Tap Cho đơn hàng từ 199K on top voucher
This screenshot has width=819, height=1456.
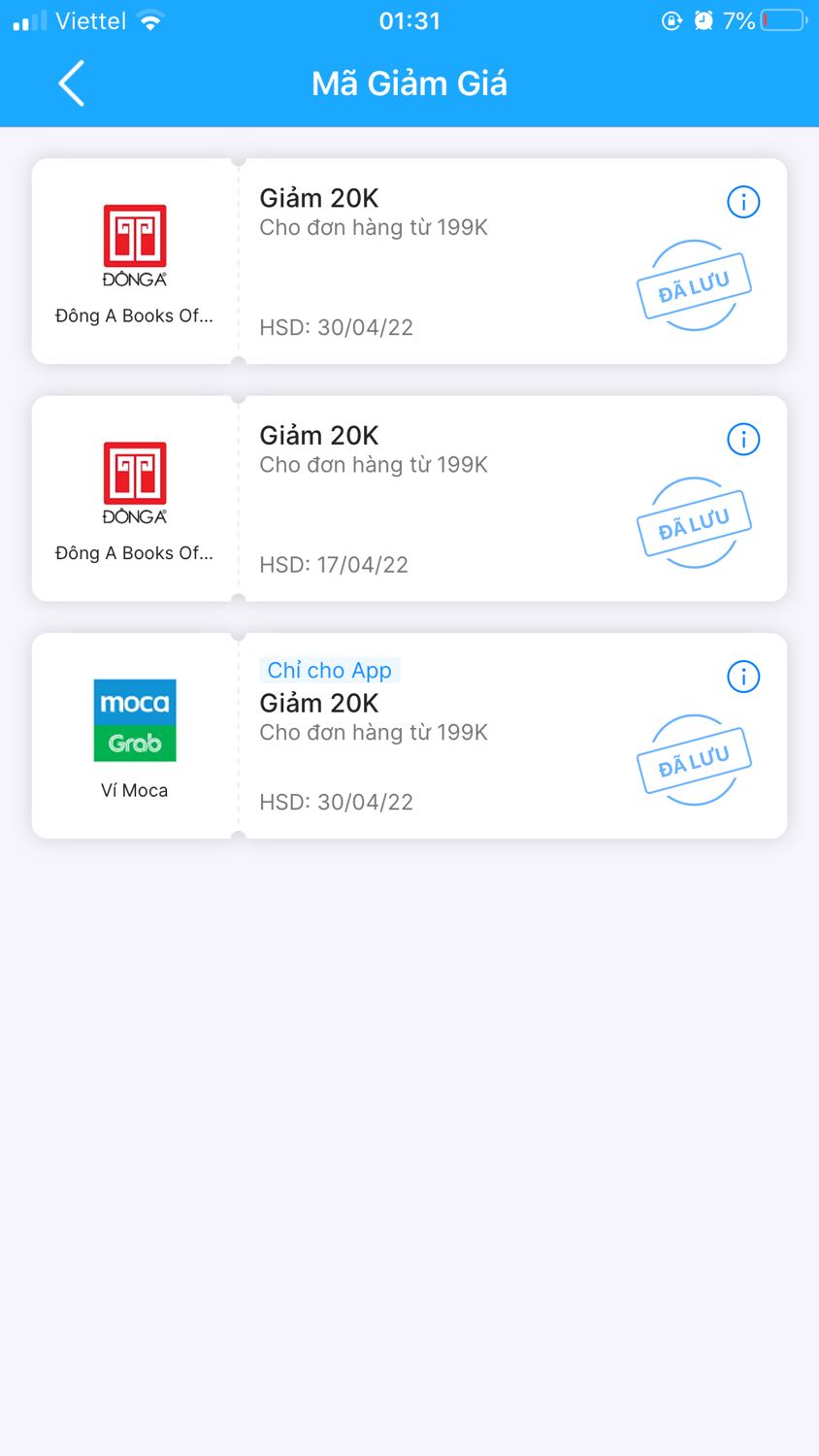pyautogui.click(x=374, y=227)
